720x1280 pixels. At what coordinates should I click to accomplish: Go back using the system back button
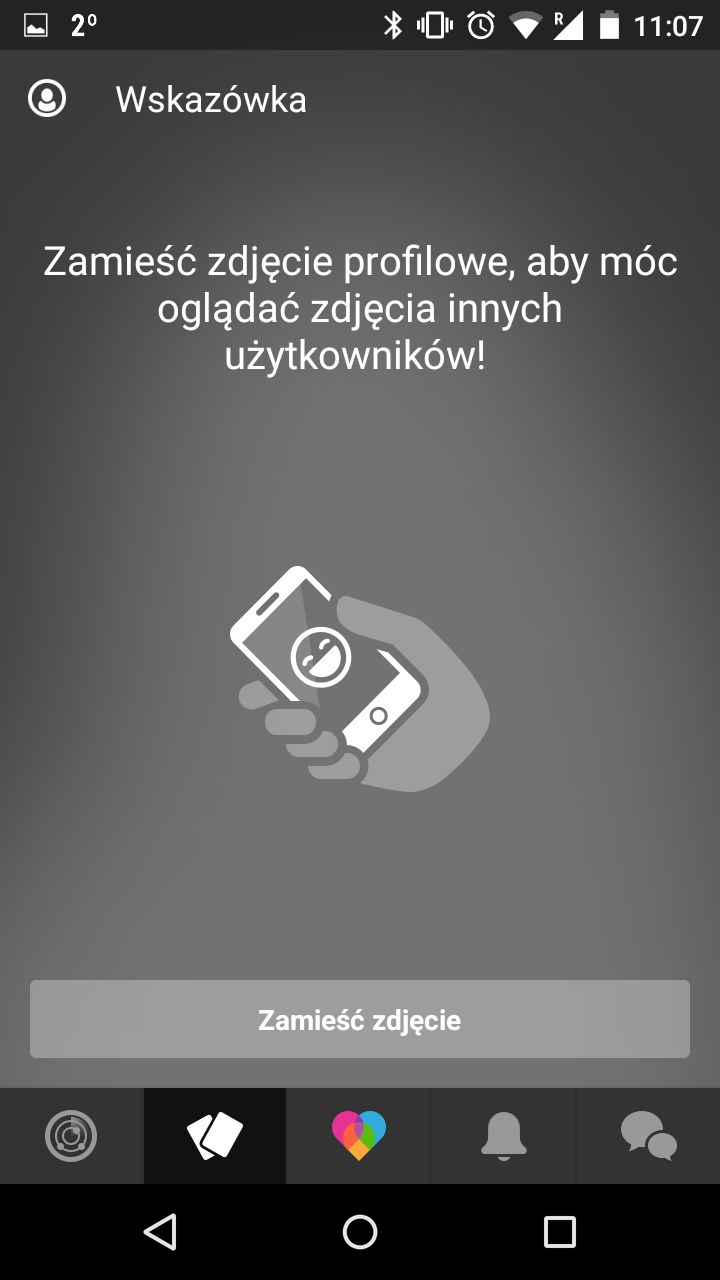[x=160, y=1232]
